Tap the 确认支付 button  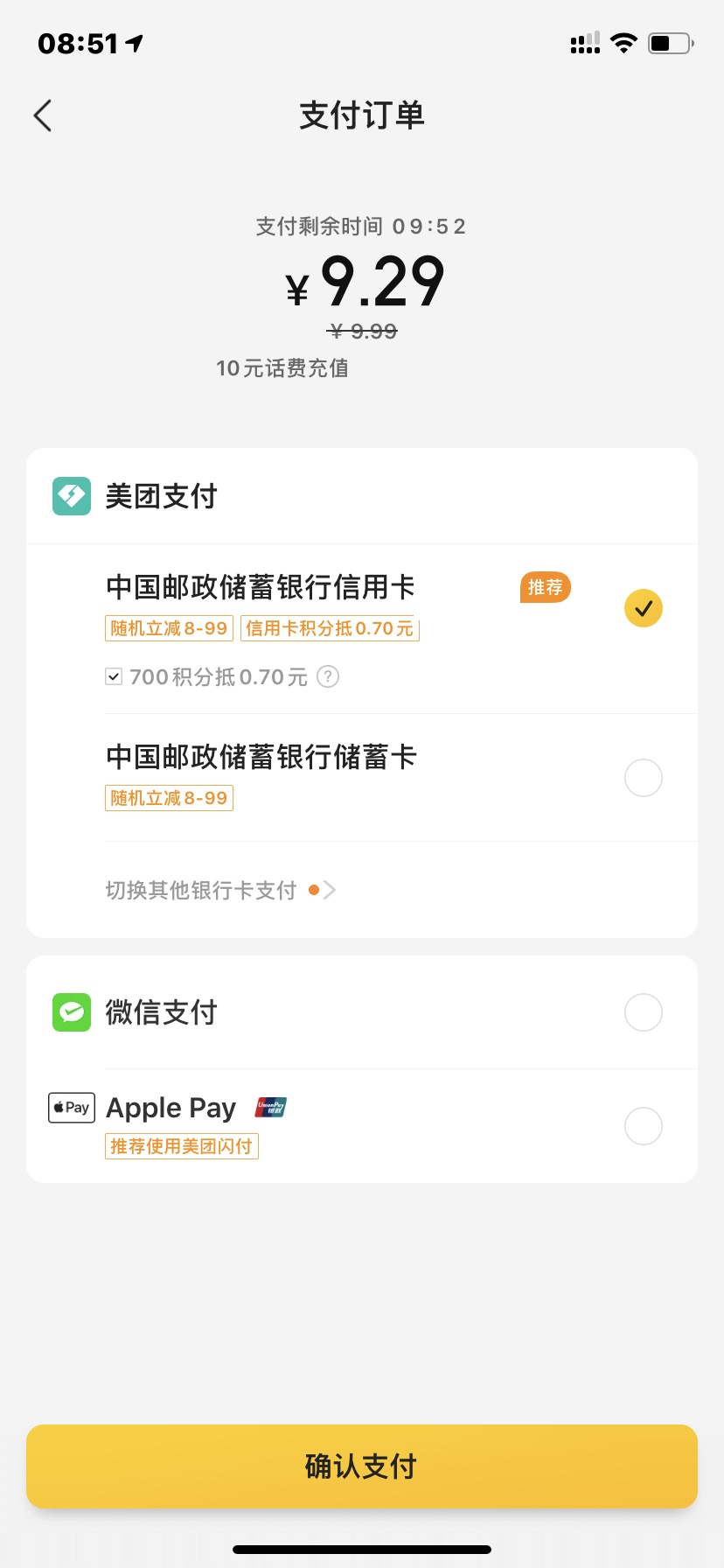(x=362, y=1466)
